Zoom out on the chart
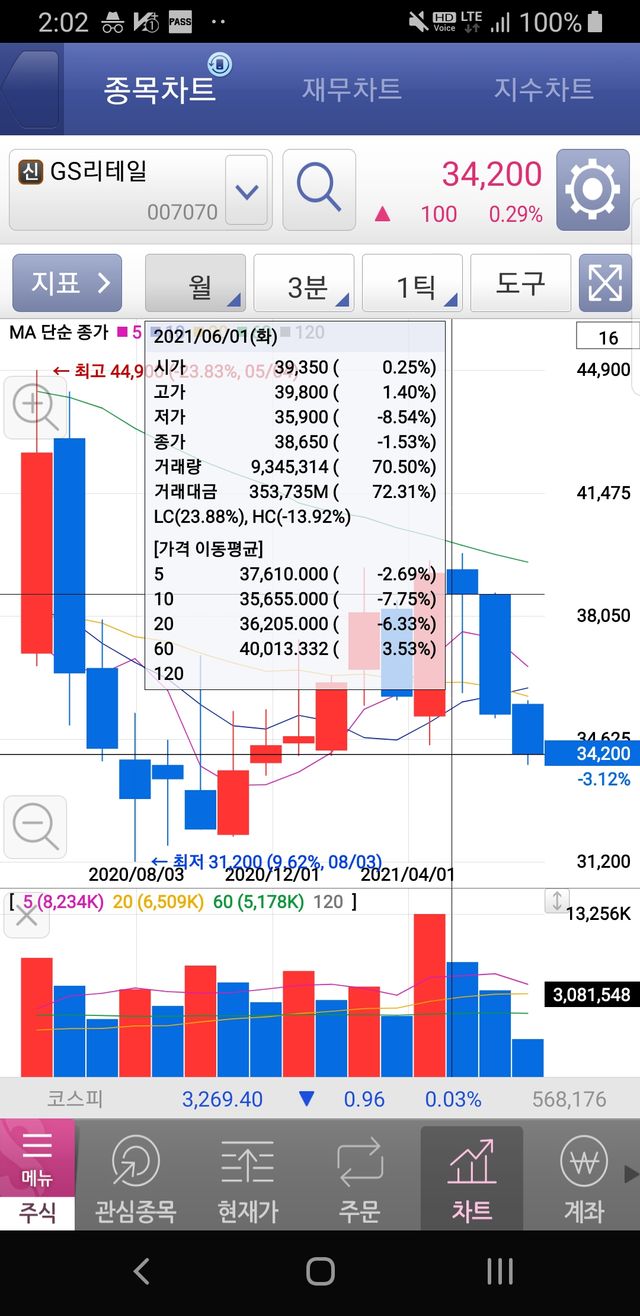Screen dimensions: 640x1316 (x=35, y=826)
